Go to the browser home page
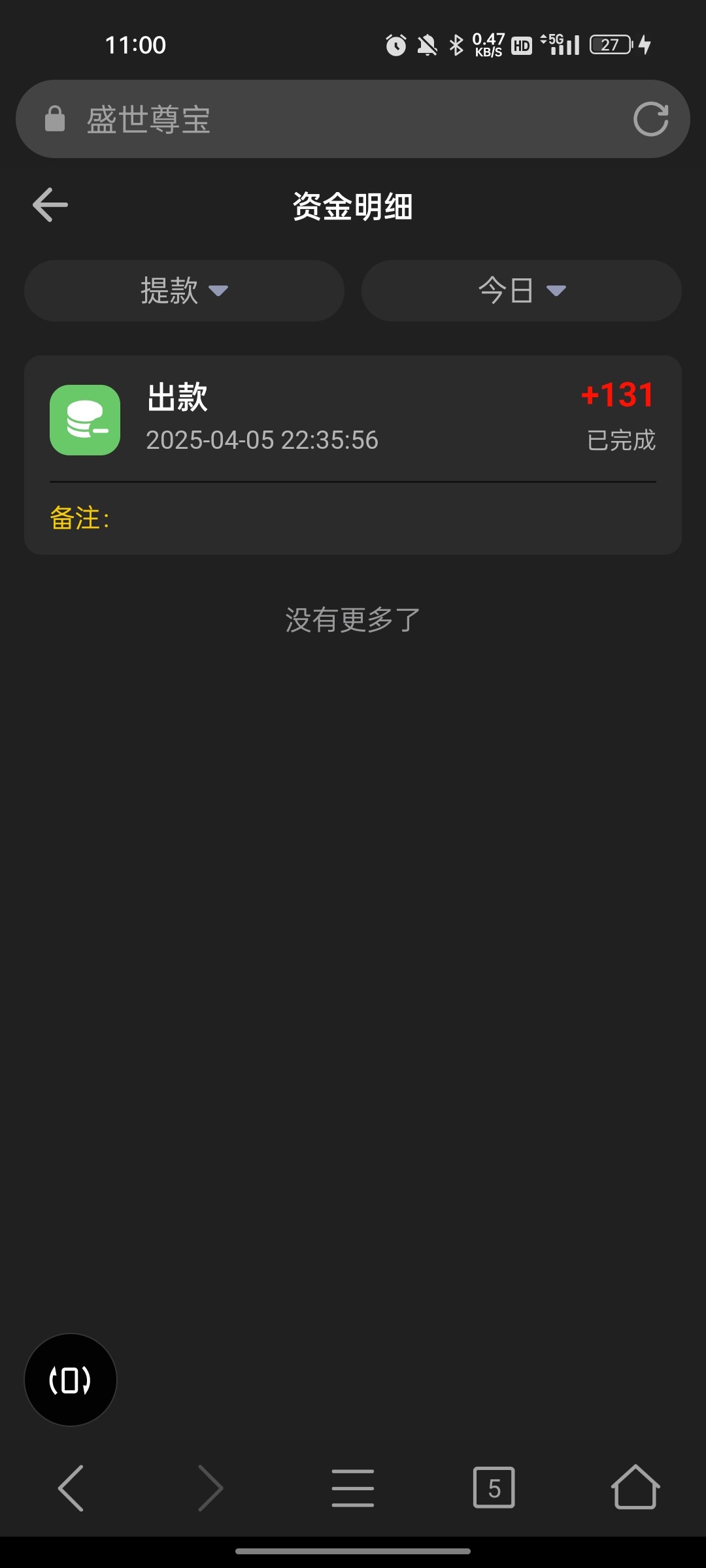706x1568 pixels. pyautogui.click(x=635, y=1488)
